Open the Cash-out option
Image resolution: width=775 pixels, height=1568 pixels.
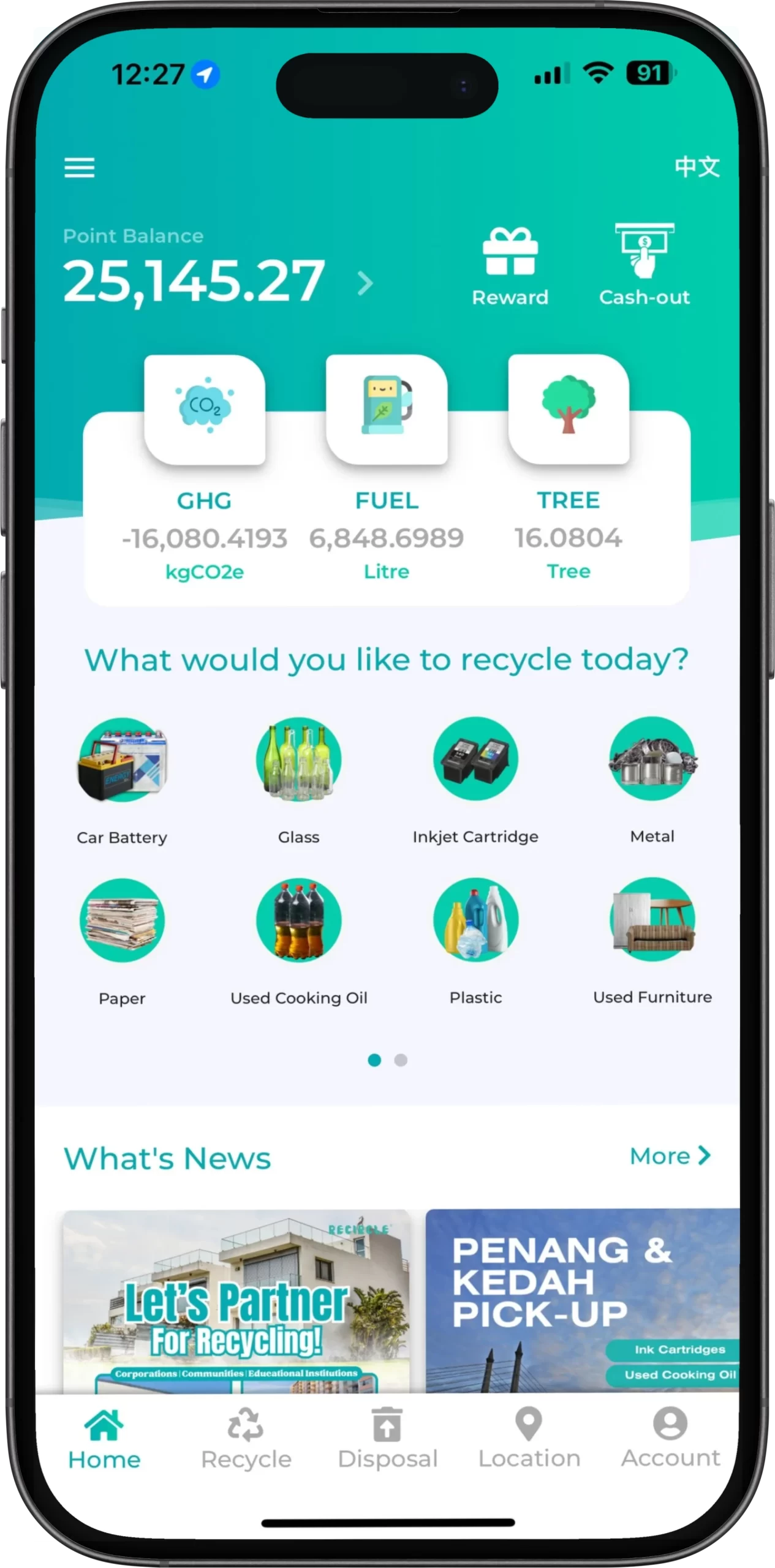pyautogui.click(x=644, y=265)
